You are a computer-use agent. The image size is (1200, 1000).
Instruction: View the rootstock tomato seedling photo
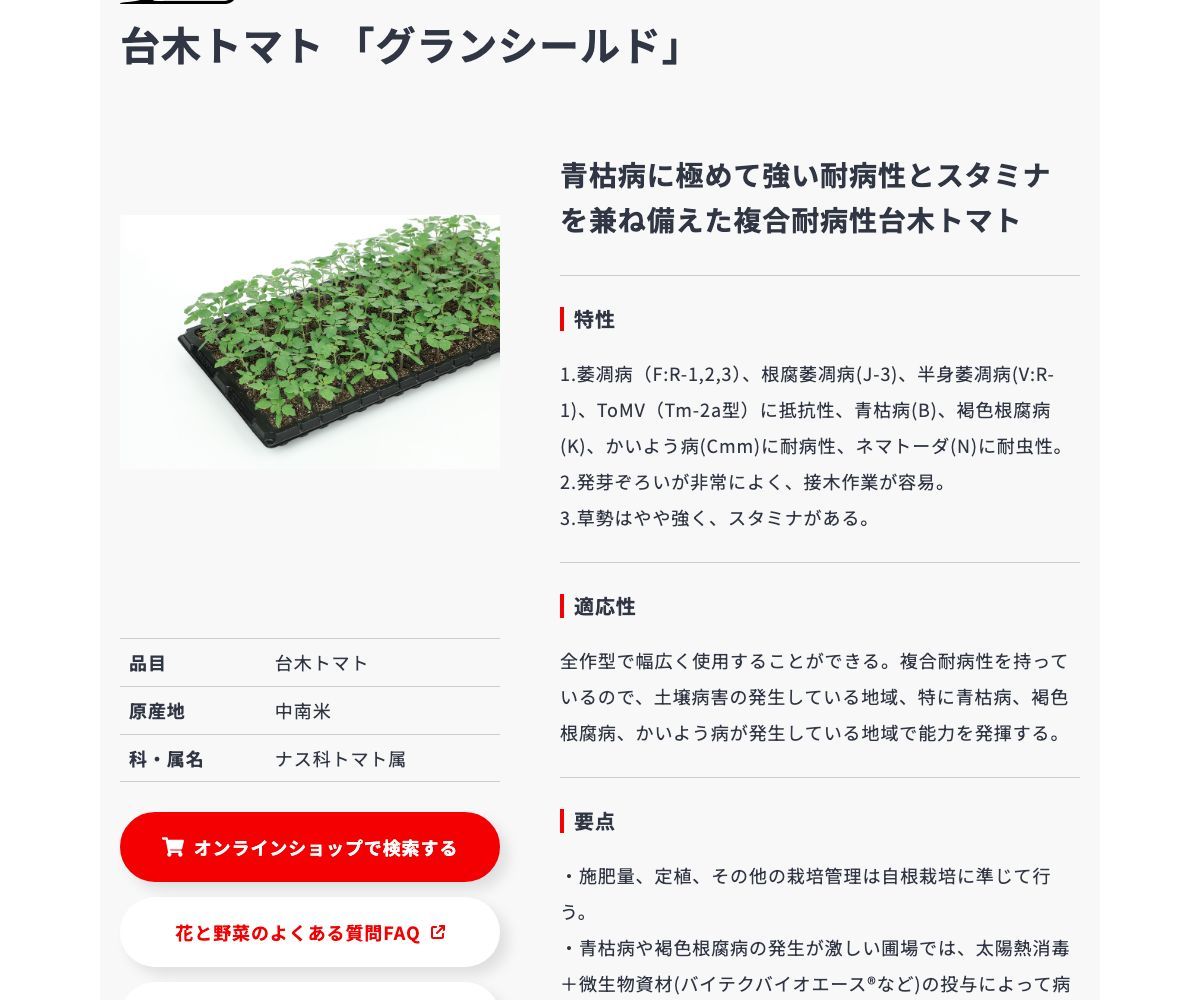pyautogui.click(x=310, y=342)
